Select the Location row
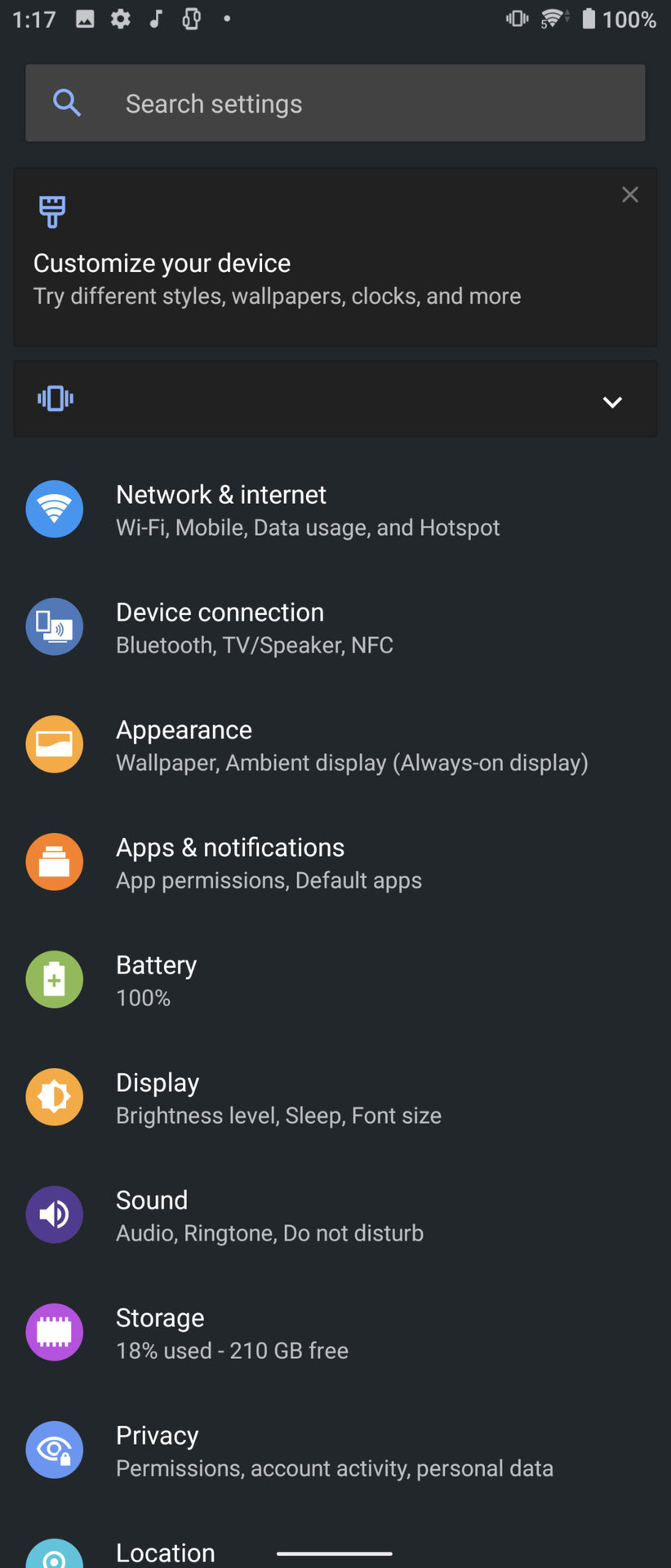The height and width of the screenshot is (1568, 671). (x=166, y=1552)
